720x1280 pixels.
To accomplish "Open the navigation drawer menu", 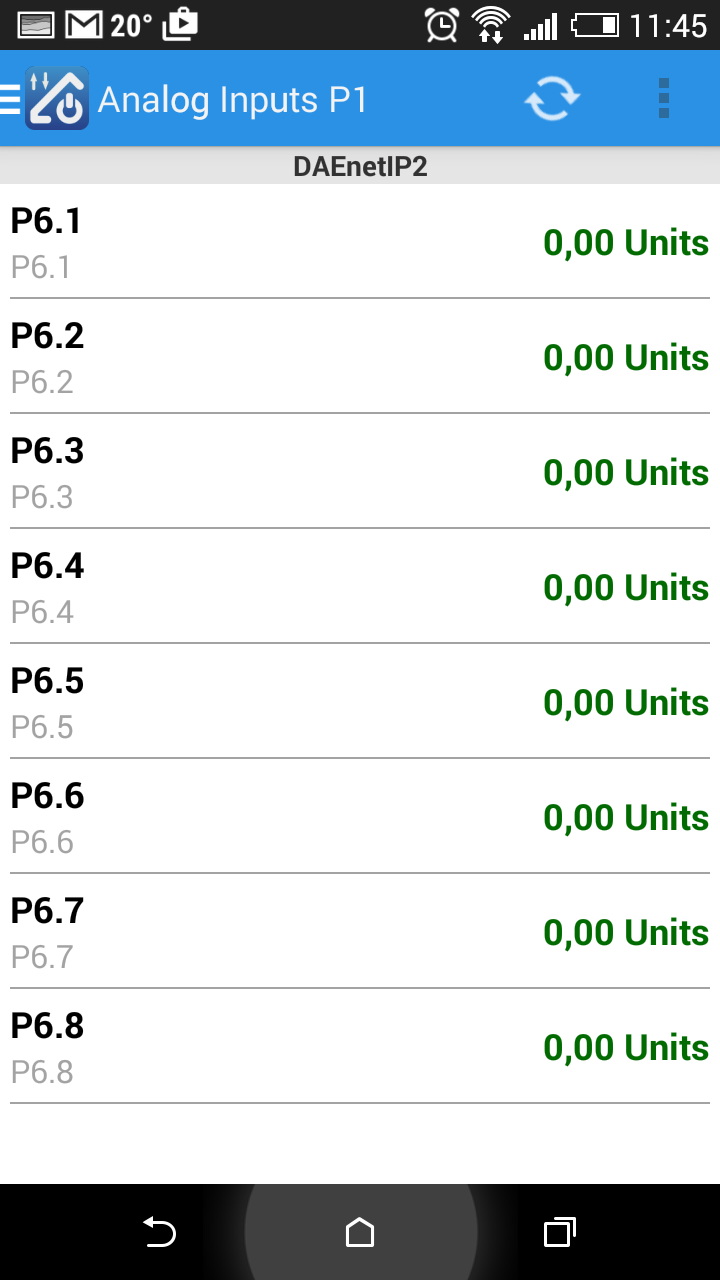I will coord(12,99).
